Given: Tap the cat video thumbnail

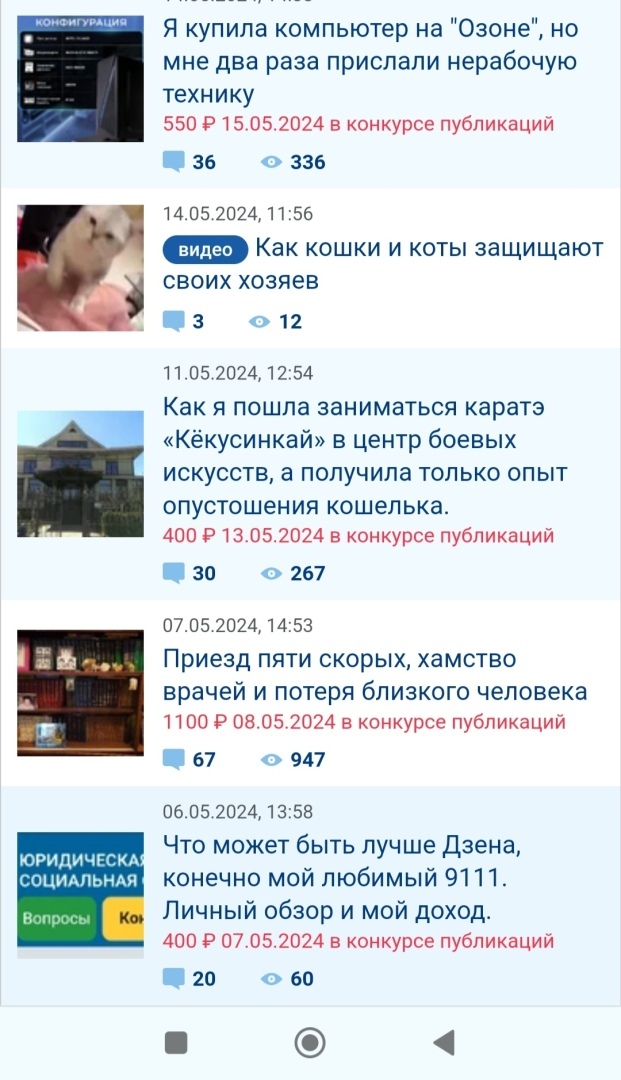Looking at the screenshot, I should click(x=81, y=268).
